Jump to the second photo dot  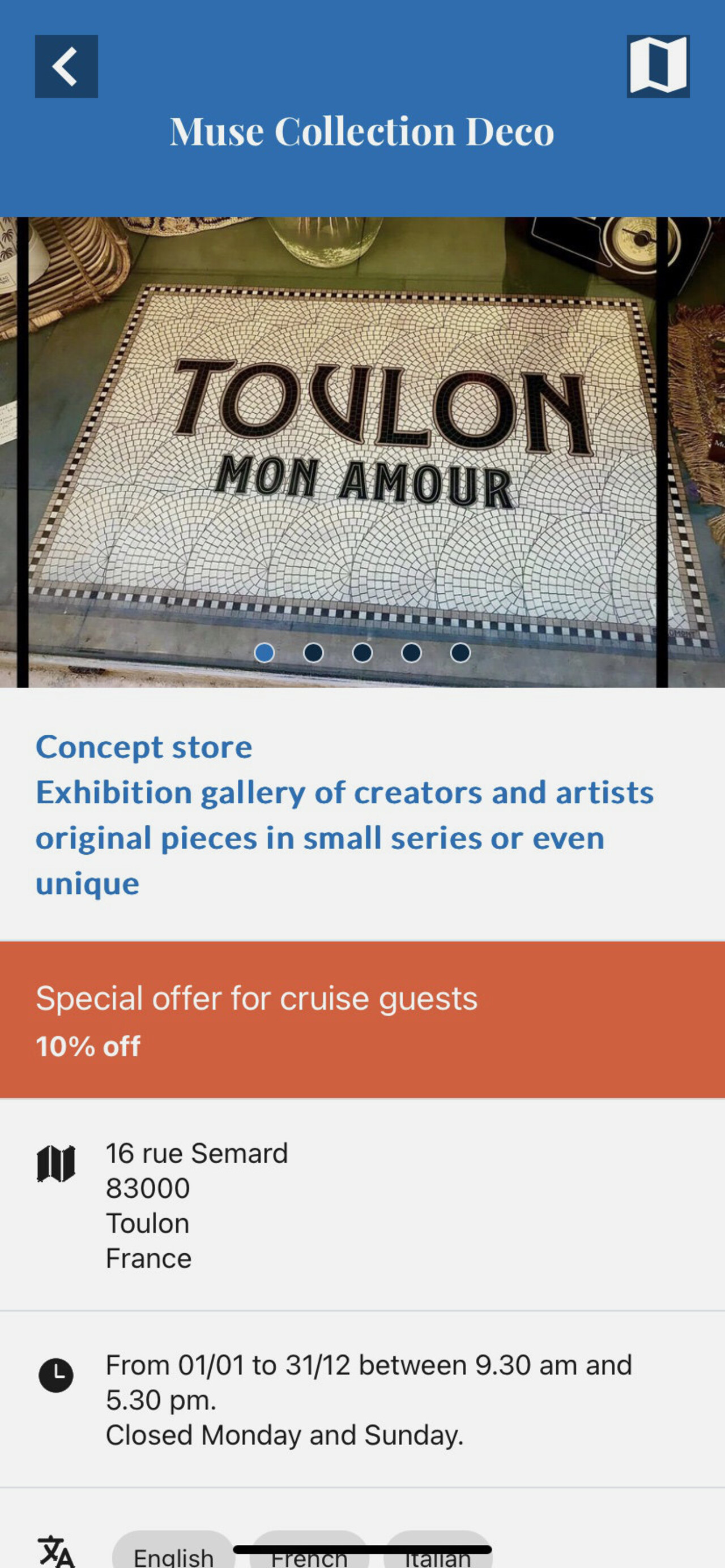point(313,653)
